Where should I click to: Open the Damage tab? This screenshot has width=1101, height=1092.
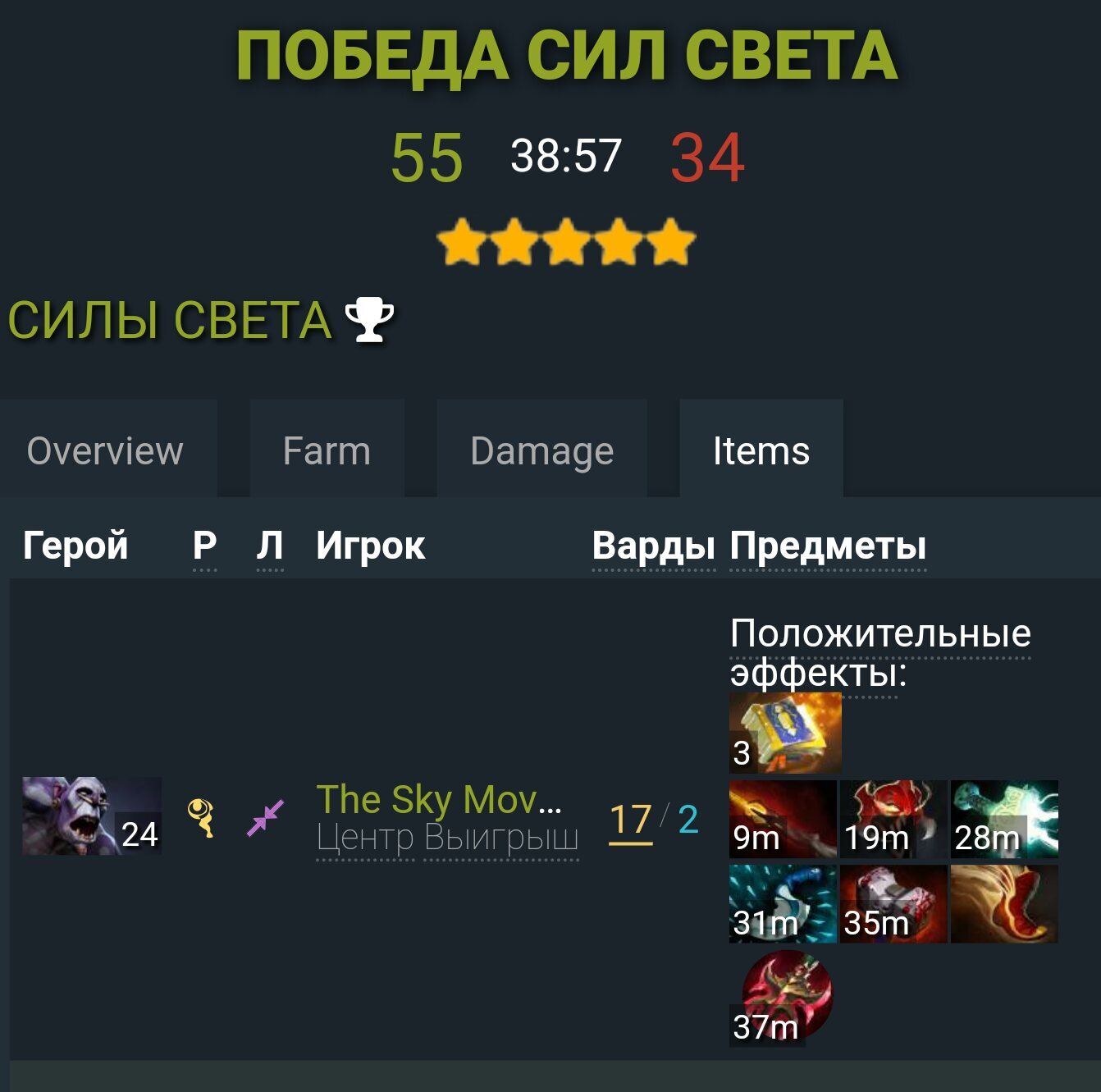[x=541, y=450]
